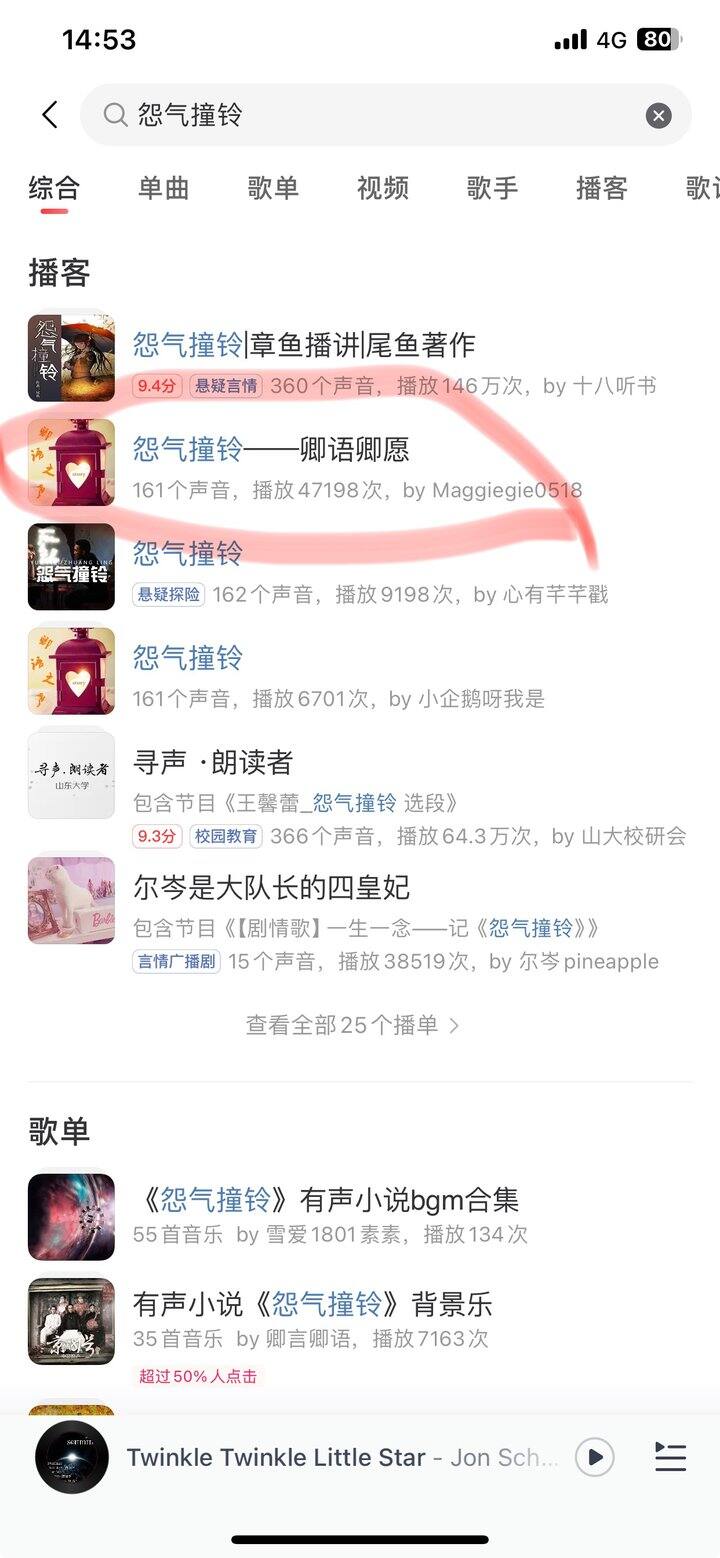View all via 查看全部25个播单
720x1558 pixels.
352,1025
